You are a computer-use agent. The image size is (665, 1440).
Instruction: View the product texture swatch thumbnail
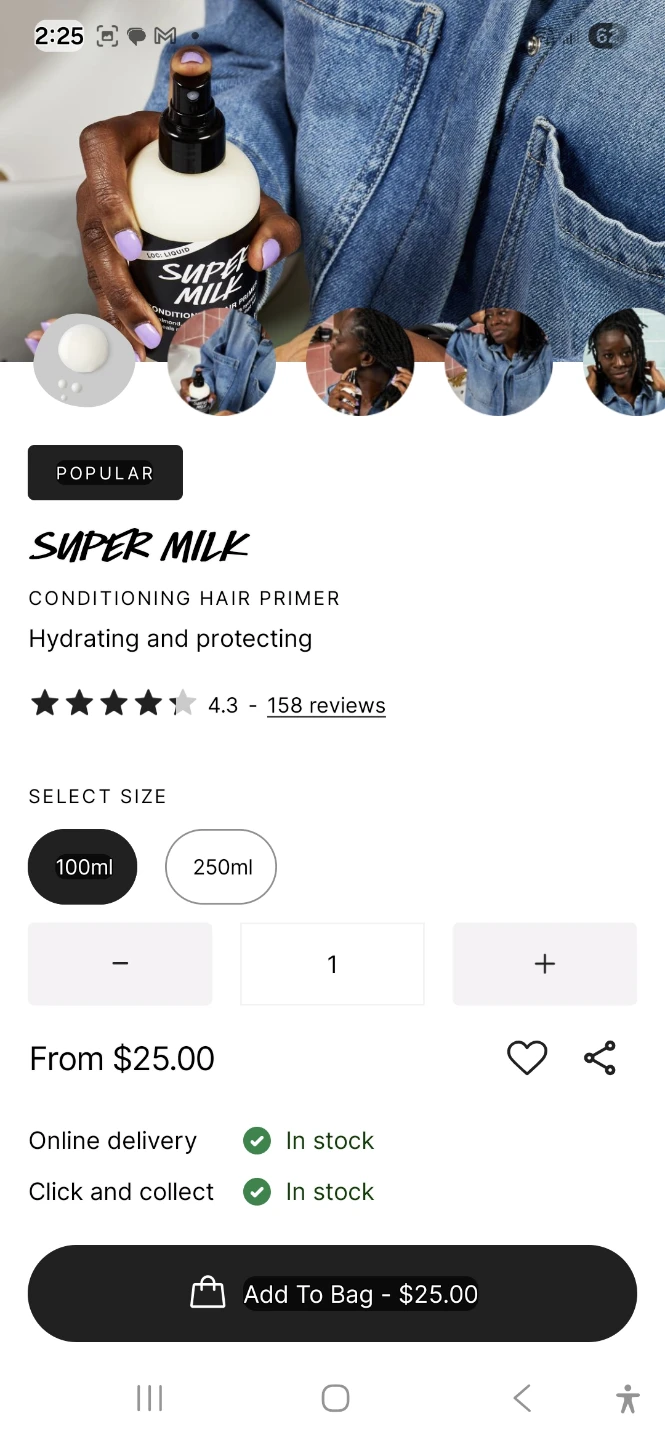pos(84,361)
